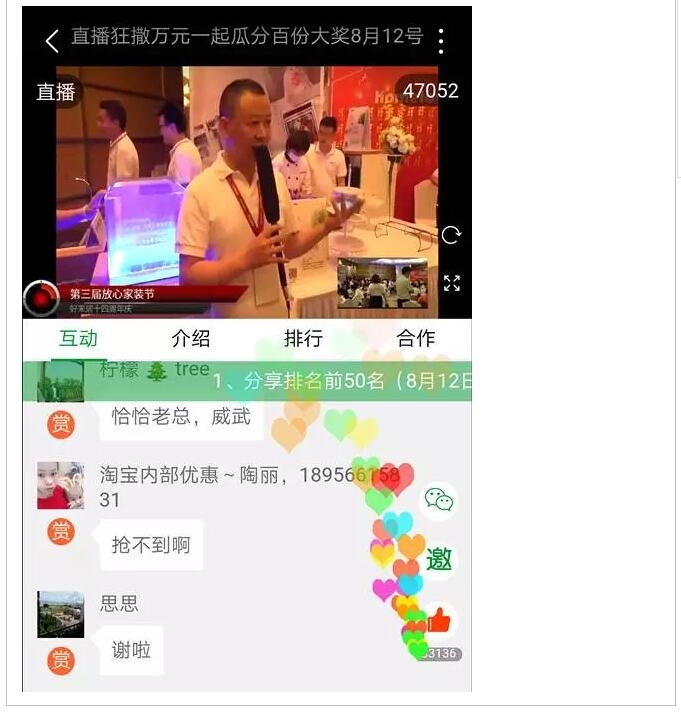Viewport: 681px width, 718px height.
Task: Tap the 赏 button under 淘宝内部优惠 comment
Action: [x=62, y=531]
